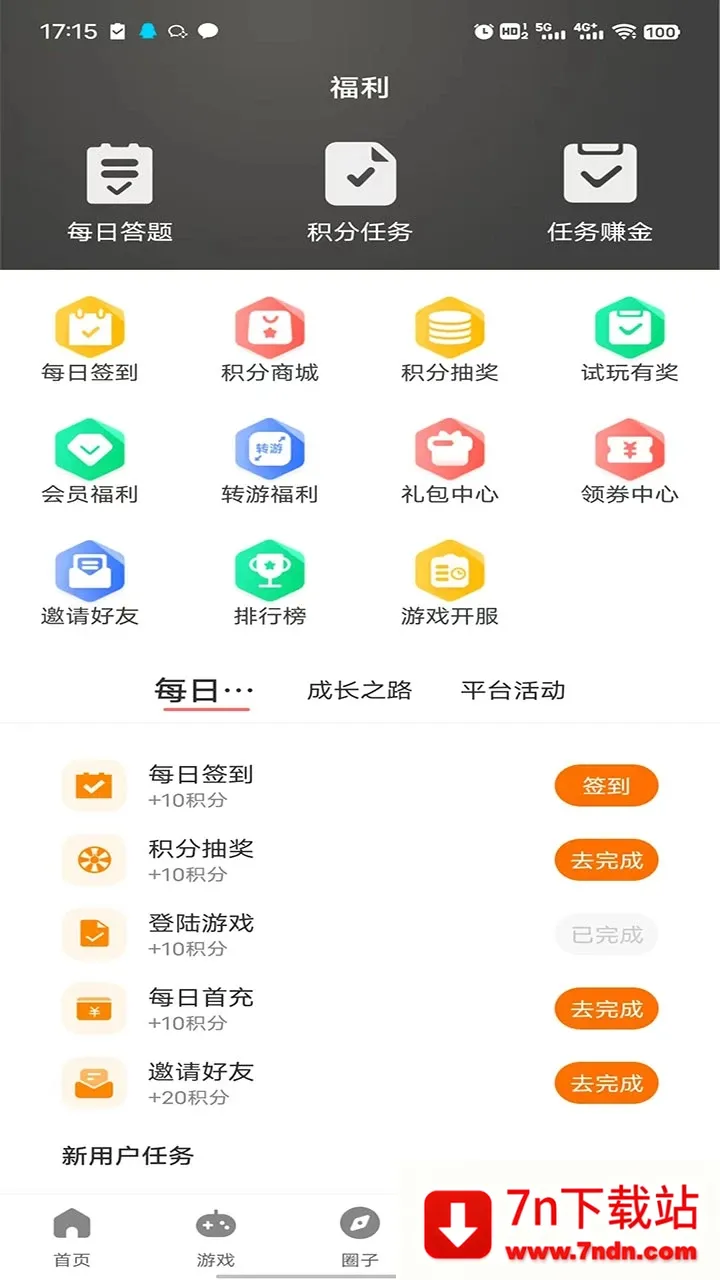Tap 签到 button for daily check-in
Image resolution: width=720 pixels, height=1280 pixels.
tap(606, 786)
